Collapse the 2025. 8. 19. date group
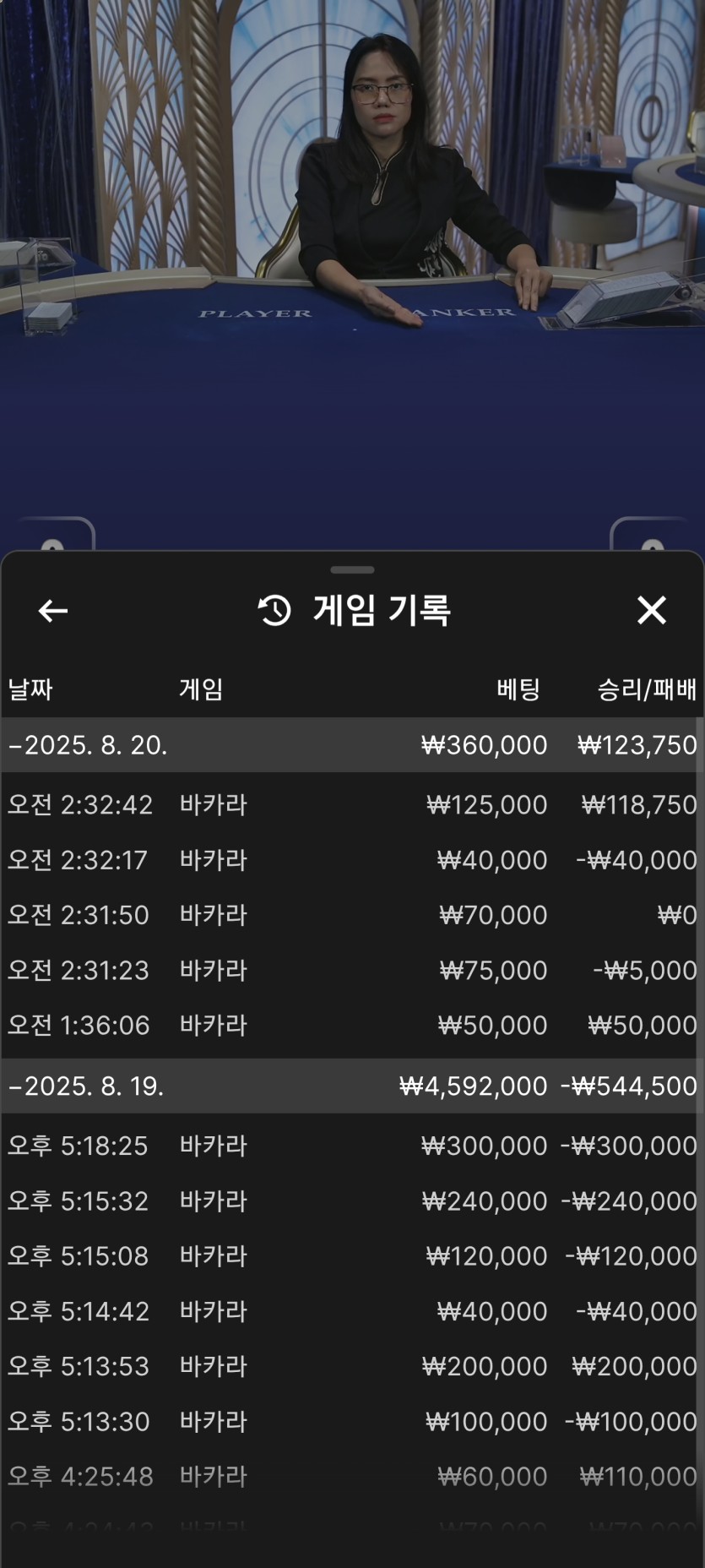The height and width of the screenshot is (1568, 705). [87, 1086]
